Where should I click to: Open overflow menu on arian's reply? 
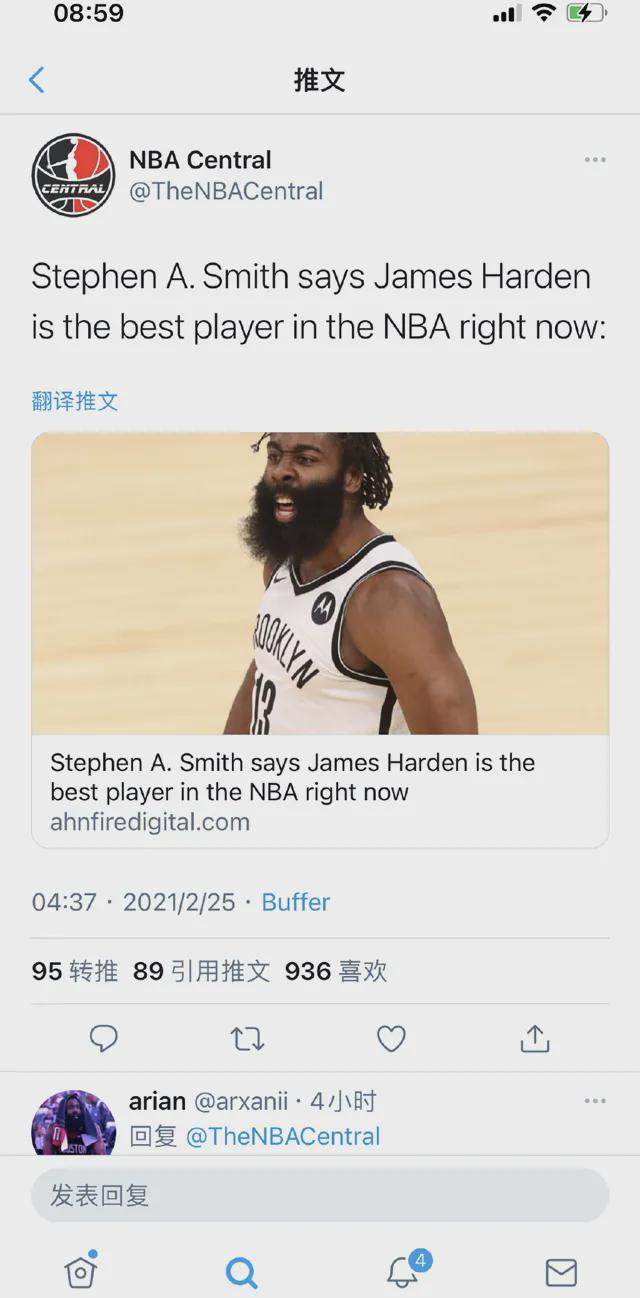click(595, 1101)
